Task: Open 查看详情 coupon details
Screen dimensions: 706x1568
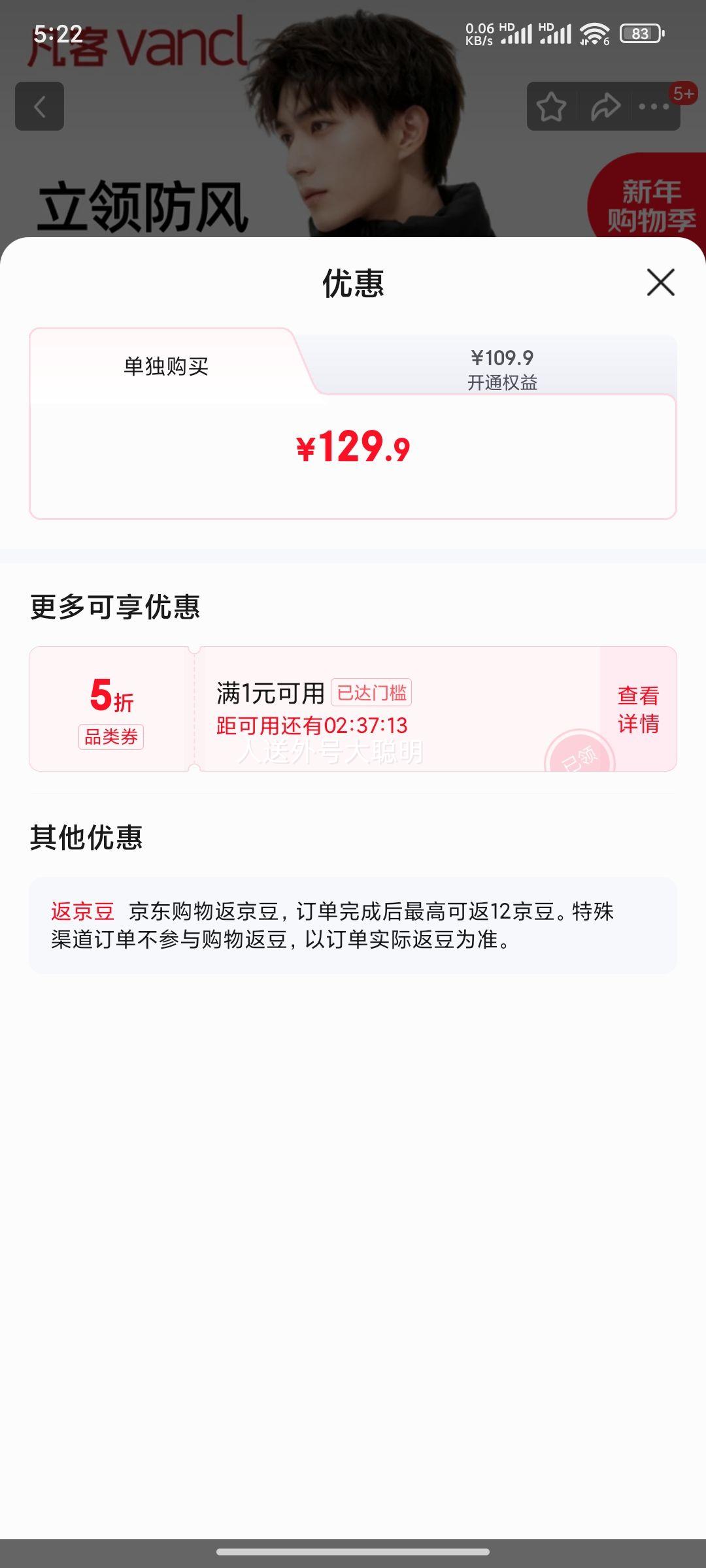Action: [638, 708]
